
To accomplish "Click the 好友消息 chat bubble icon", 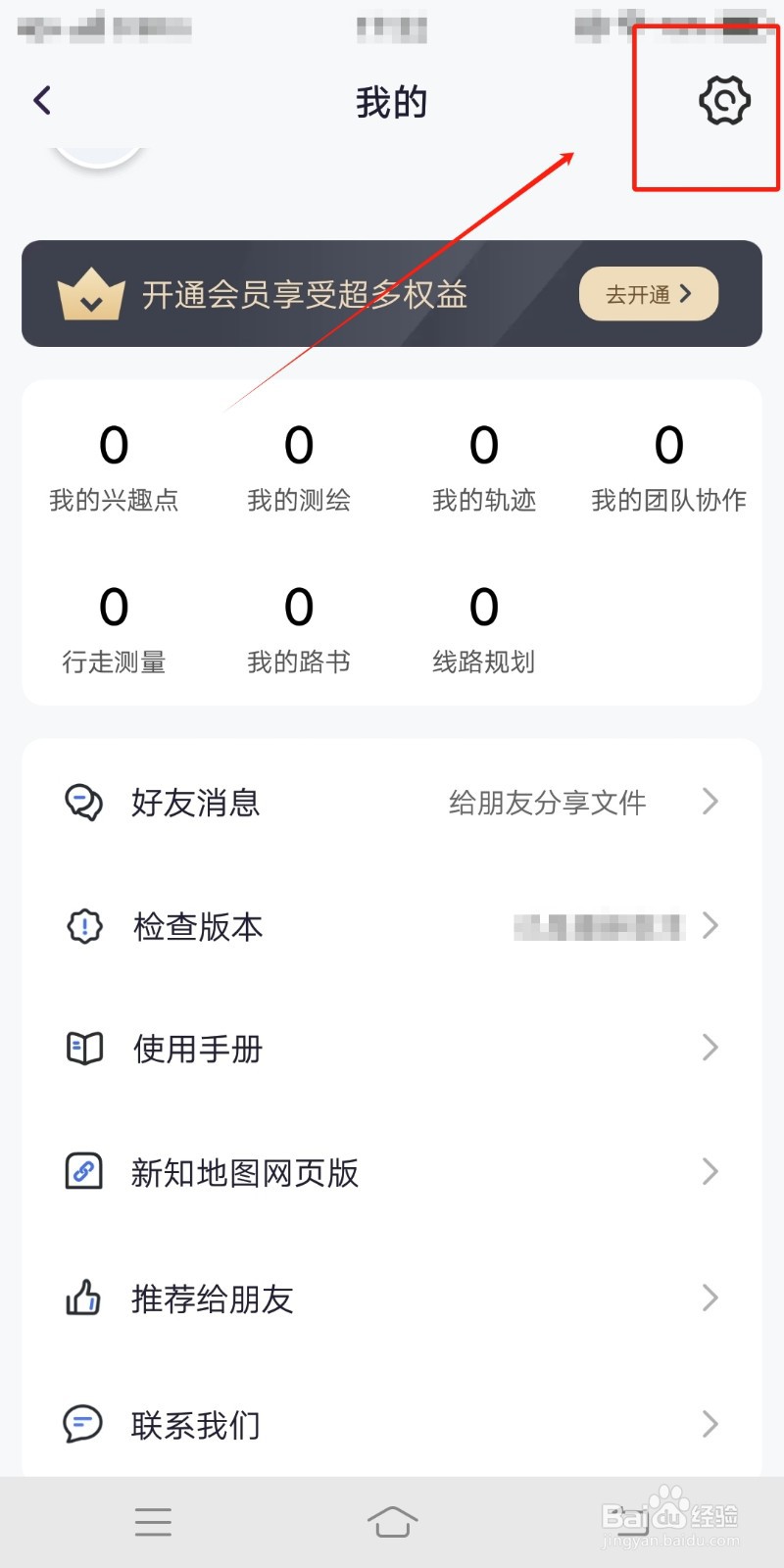I will tap(84, 803).
